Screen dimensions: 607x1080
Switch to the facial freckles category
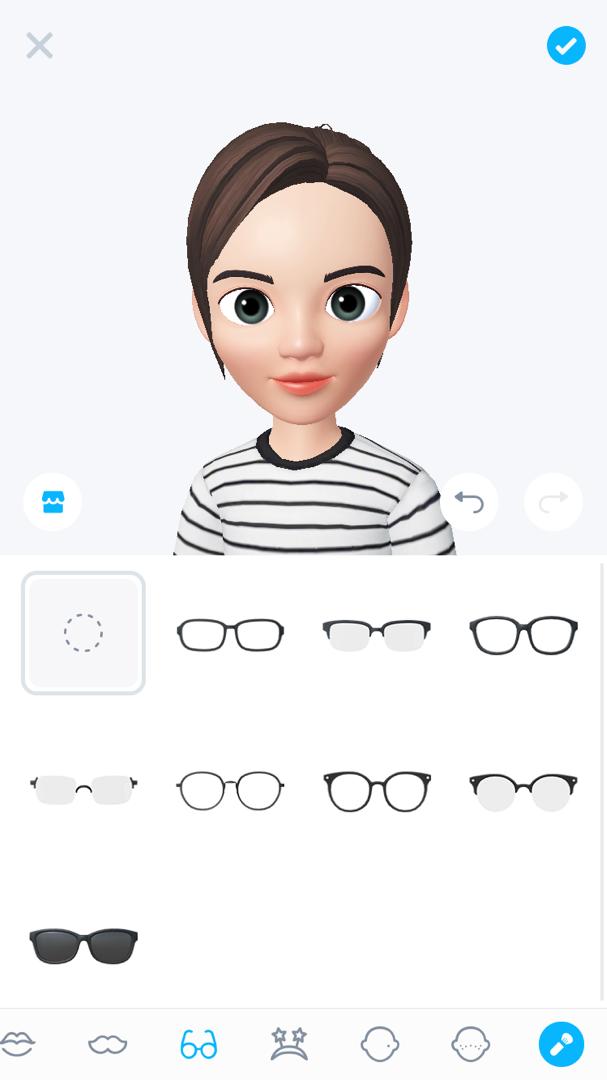(470, 1044)
